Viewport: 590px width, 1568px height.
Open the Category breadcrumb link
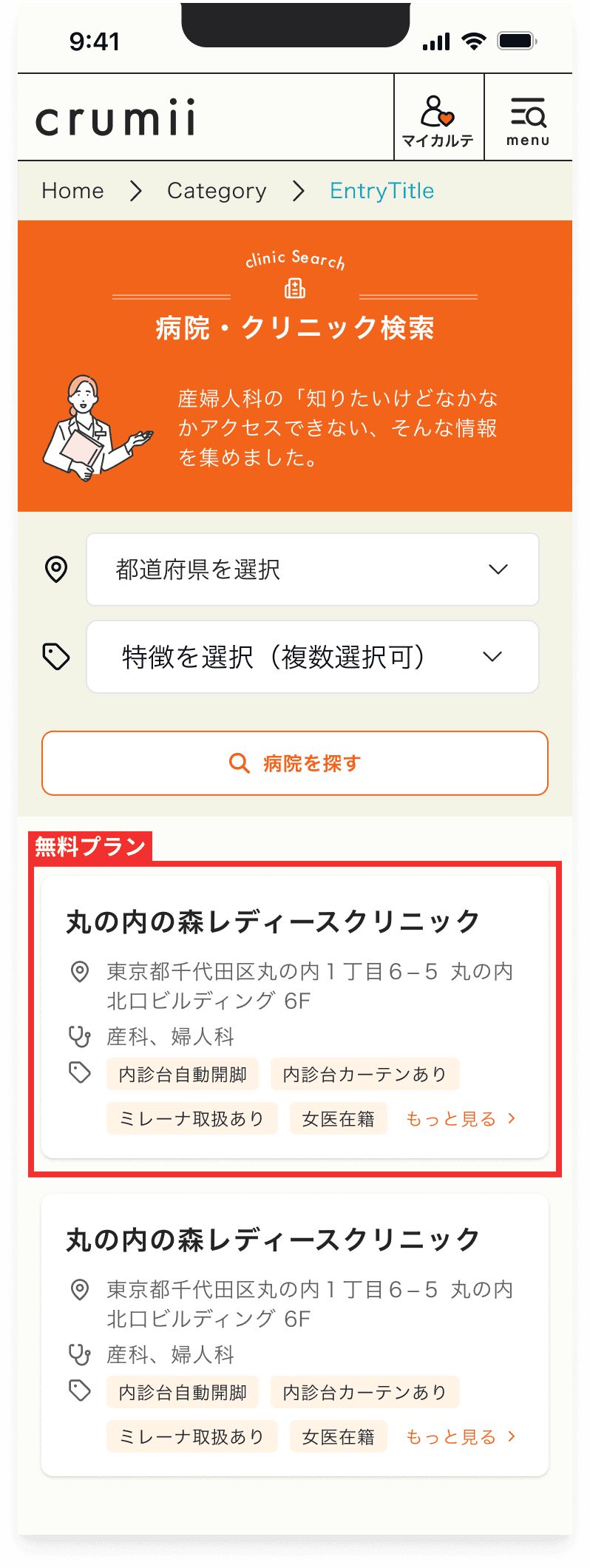[x=217, y=191]
